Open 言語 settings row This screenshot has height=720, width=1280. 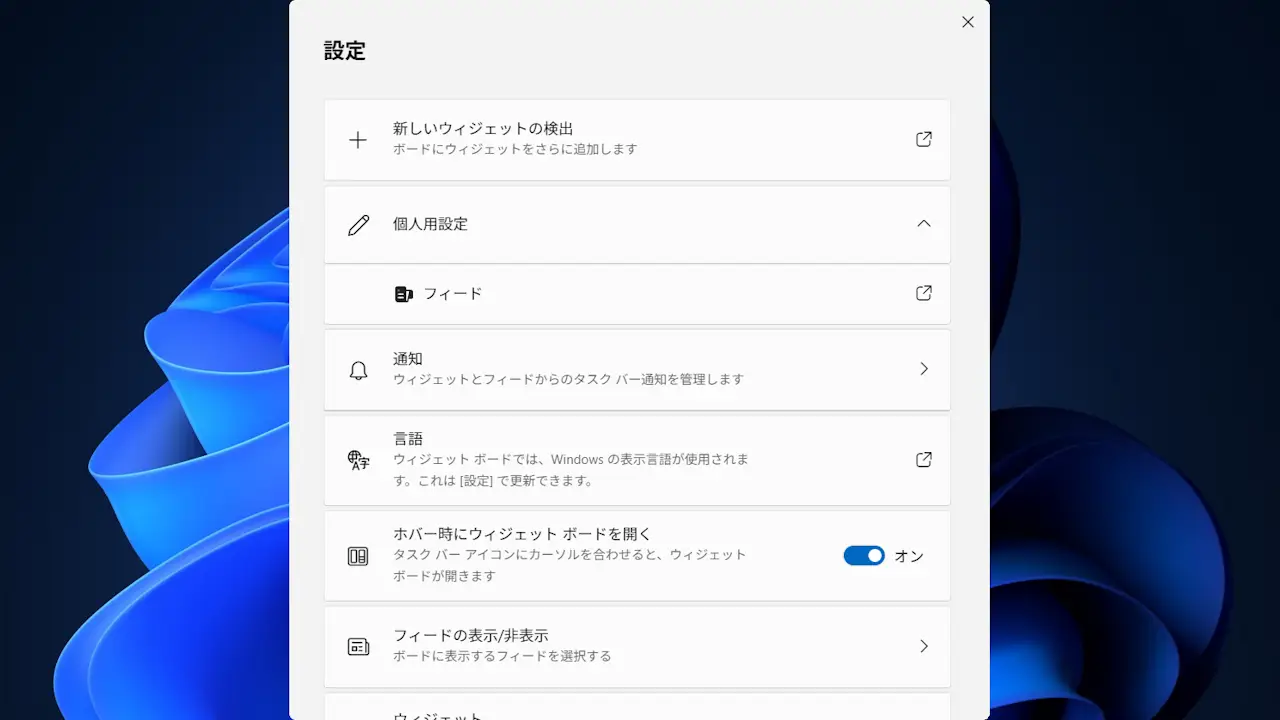636,460
